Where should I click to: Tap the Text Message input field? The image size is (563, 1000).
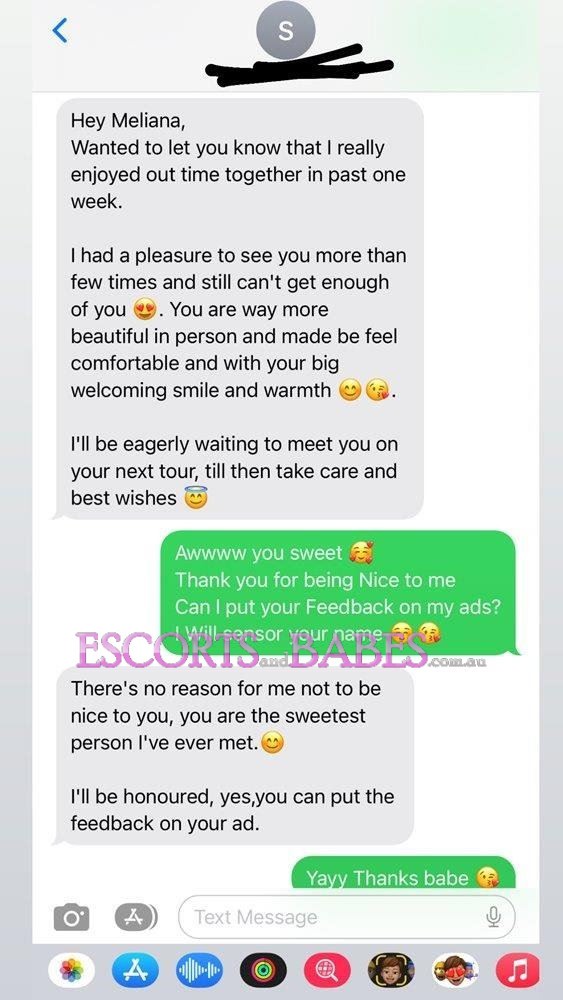click(346, 917)
